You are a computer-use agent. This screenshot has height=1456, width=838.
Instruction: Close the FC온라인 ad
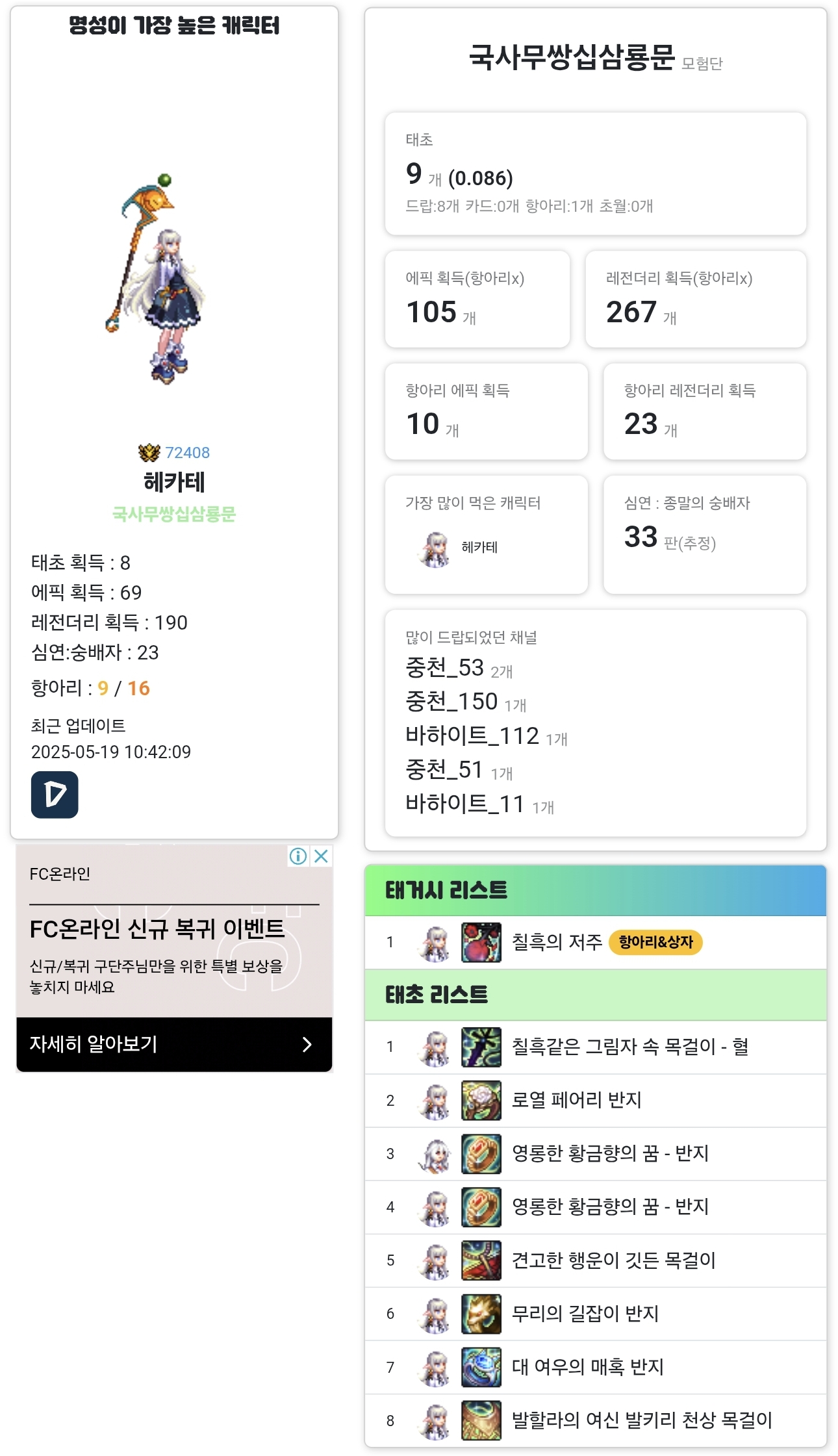321,856
